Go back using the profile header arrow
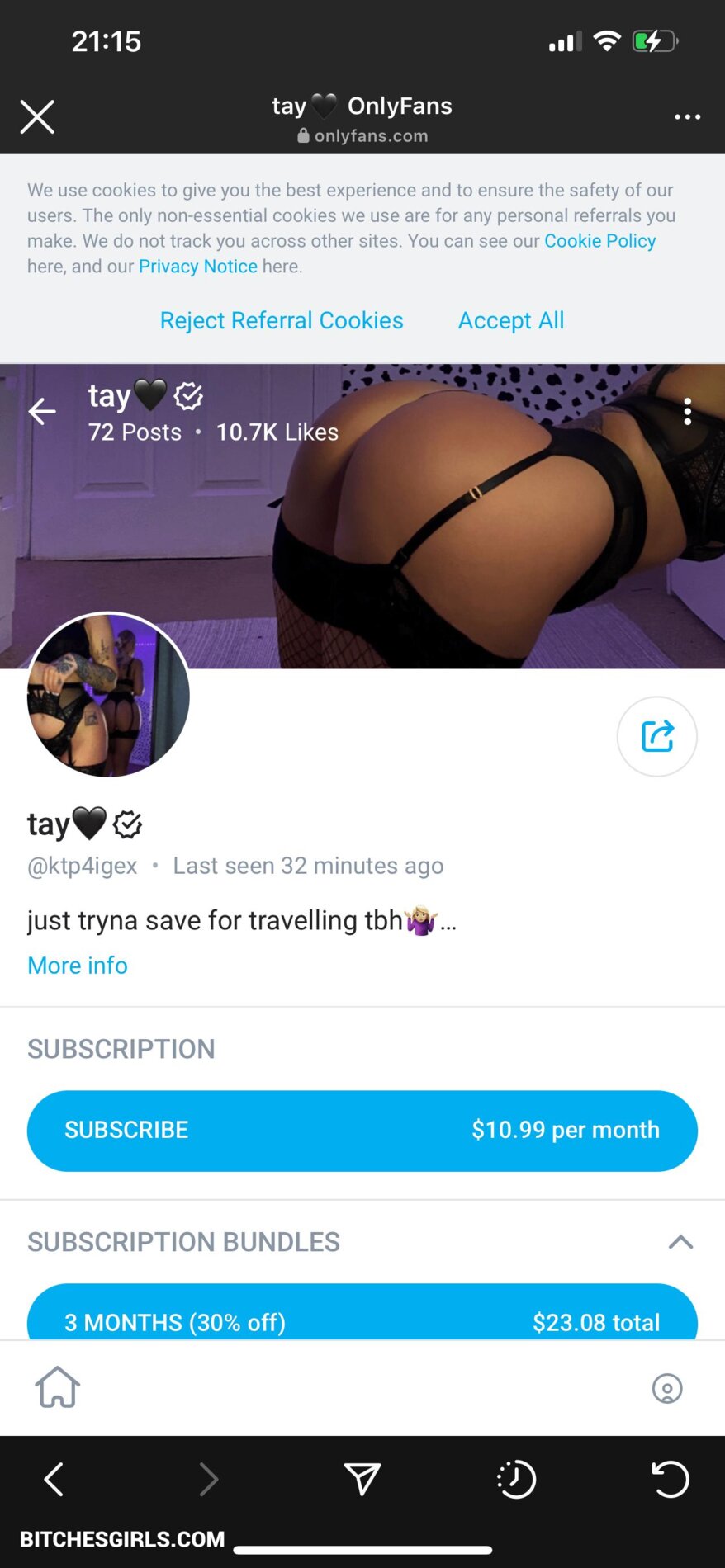725x1568 pixels. click(42, 411)
